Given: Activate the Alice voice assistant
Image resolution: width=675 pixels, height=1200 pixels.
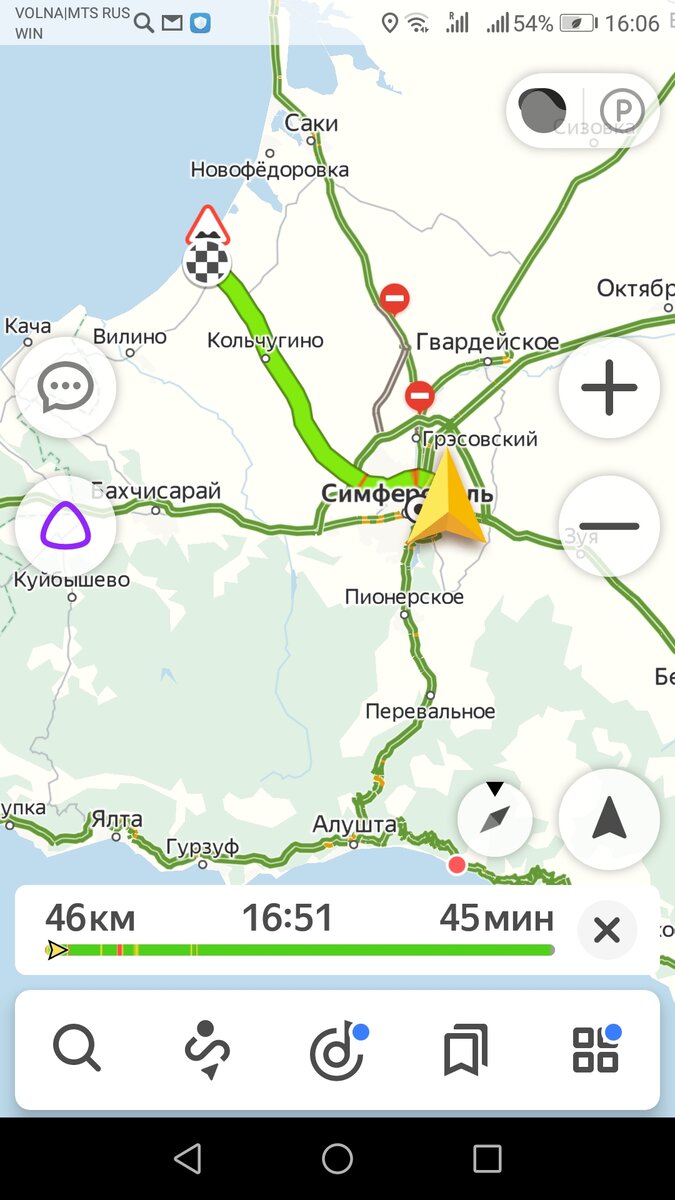Looking at the screenshot, I should (66, 527).
